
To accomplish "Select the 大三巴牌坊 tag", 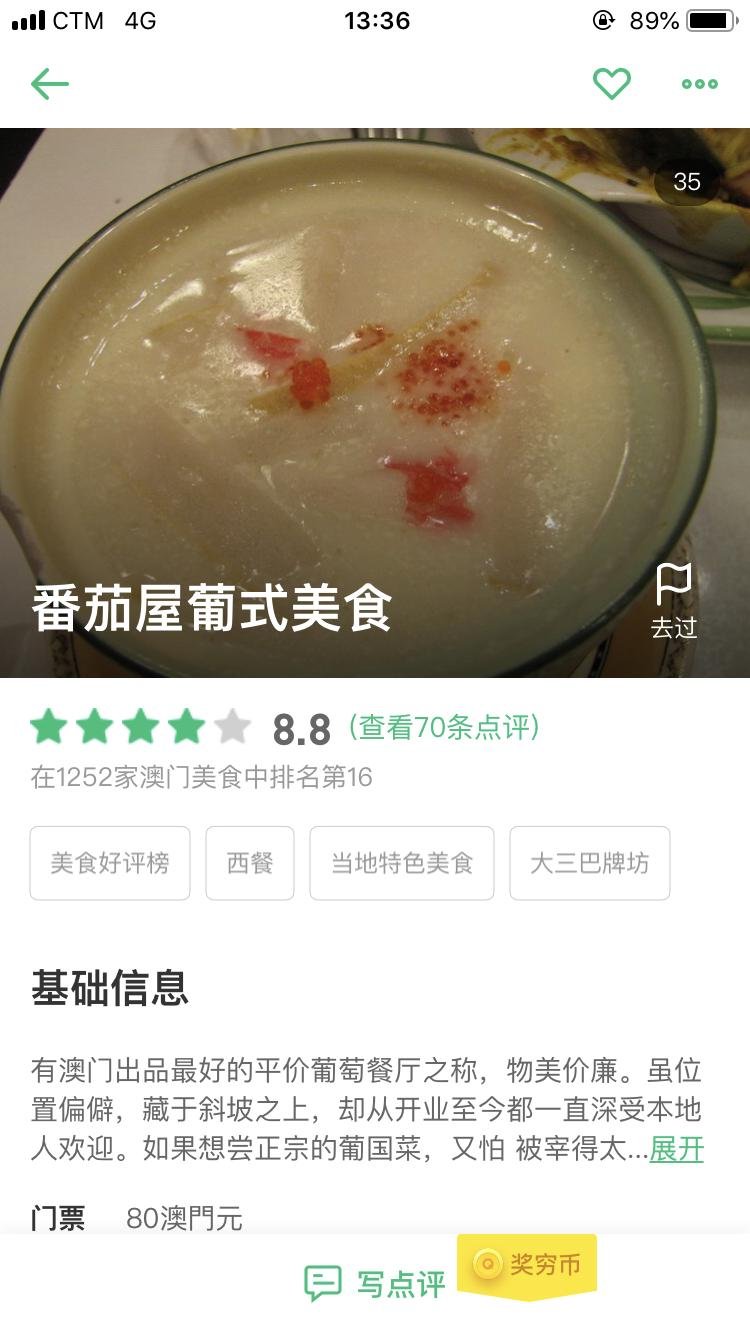I will [x=590, y=863].
